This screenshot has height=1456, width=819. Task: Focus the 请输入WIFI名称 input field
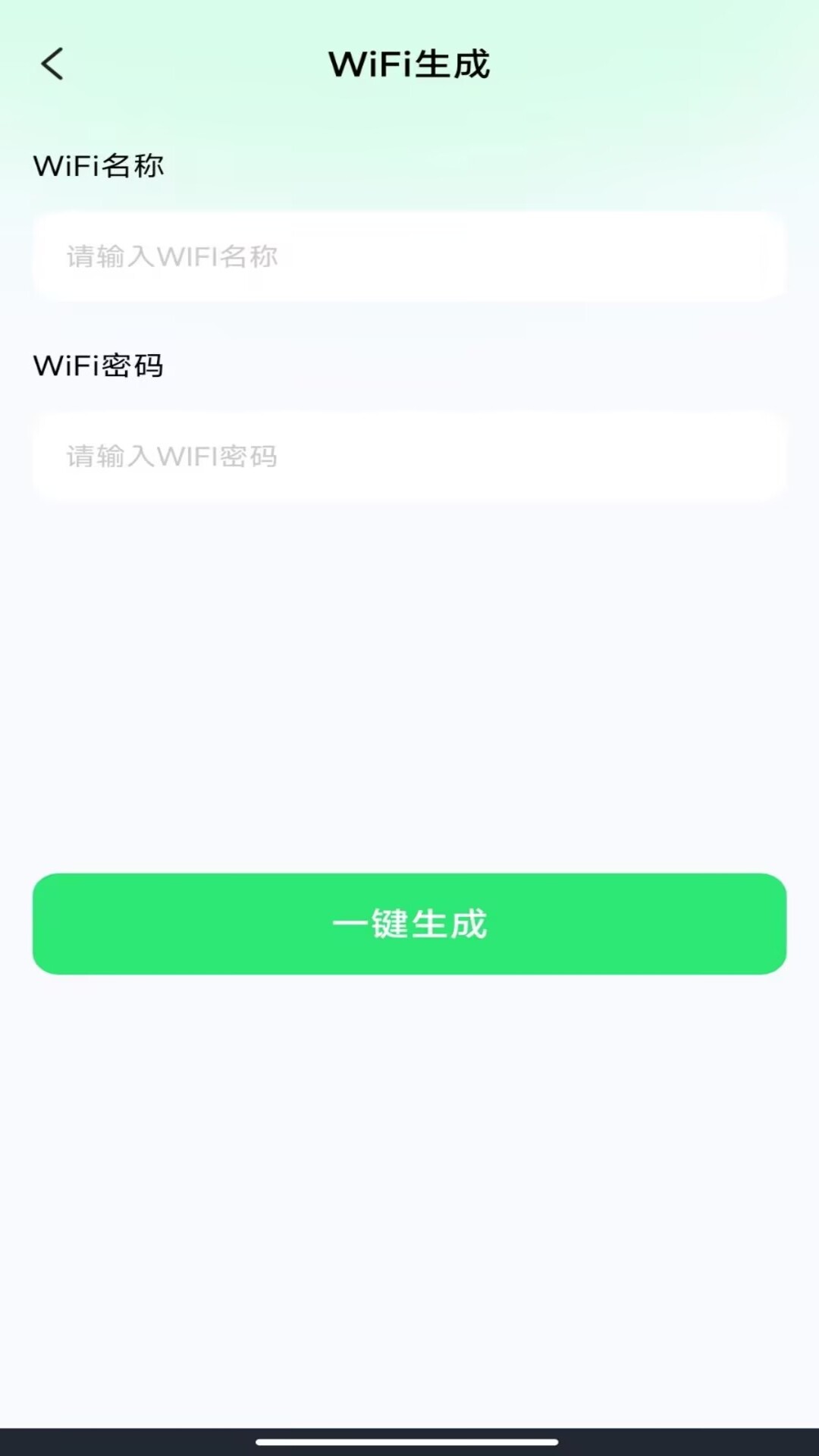point(409,256)
